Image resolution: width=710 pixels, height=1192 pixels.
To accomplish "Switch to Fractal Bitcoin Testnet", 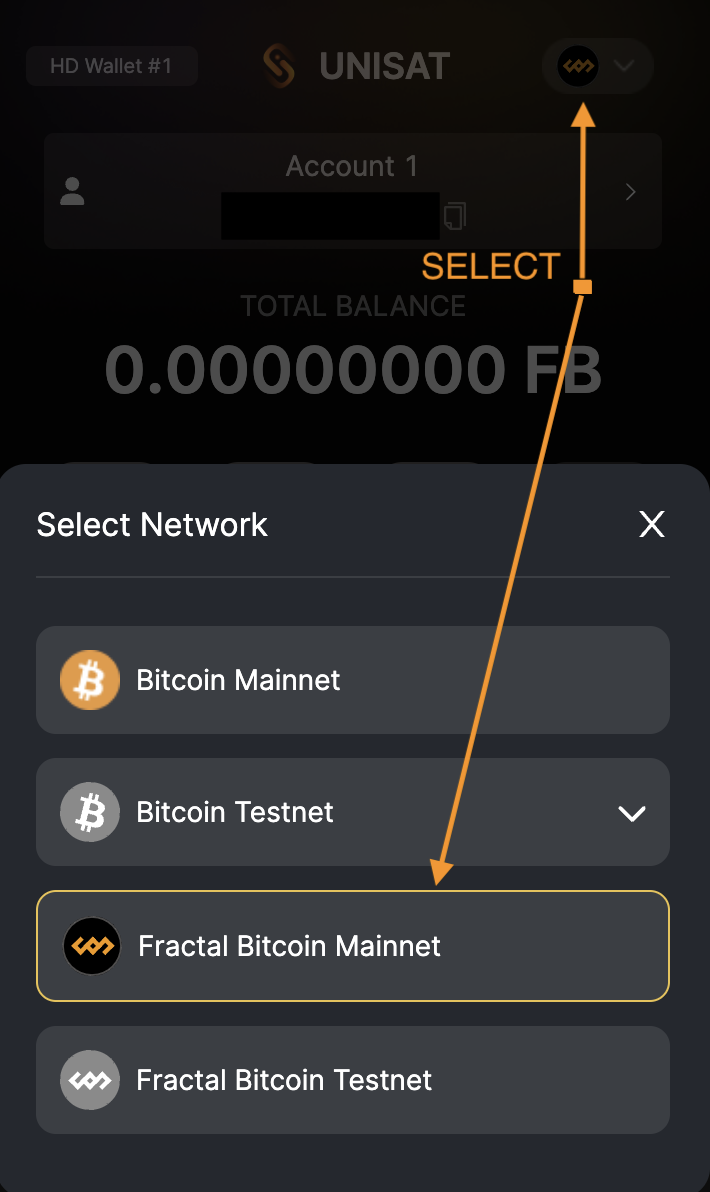I will [352, 1080].
